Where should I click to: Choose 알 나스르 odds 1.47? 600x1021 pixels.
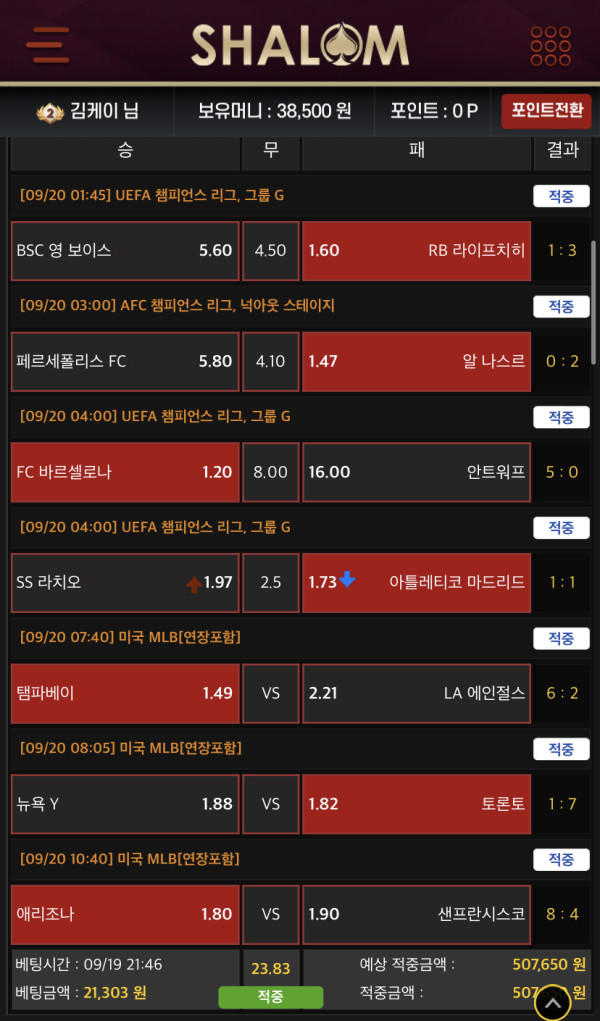[x=417, y=361]
